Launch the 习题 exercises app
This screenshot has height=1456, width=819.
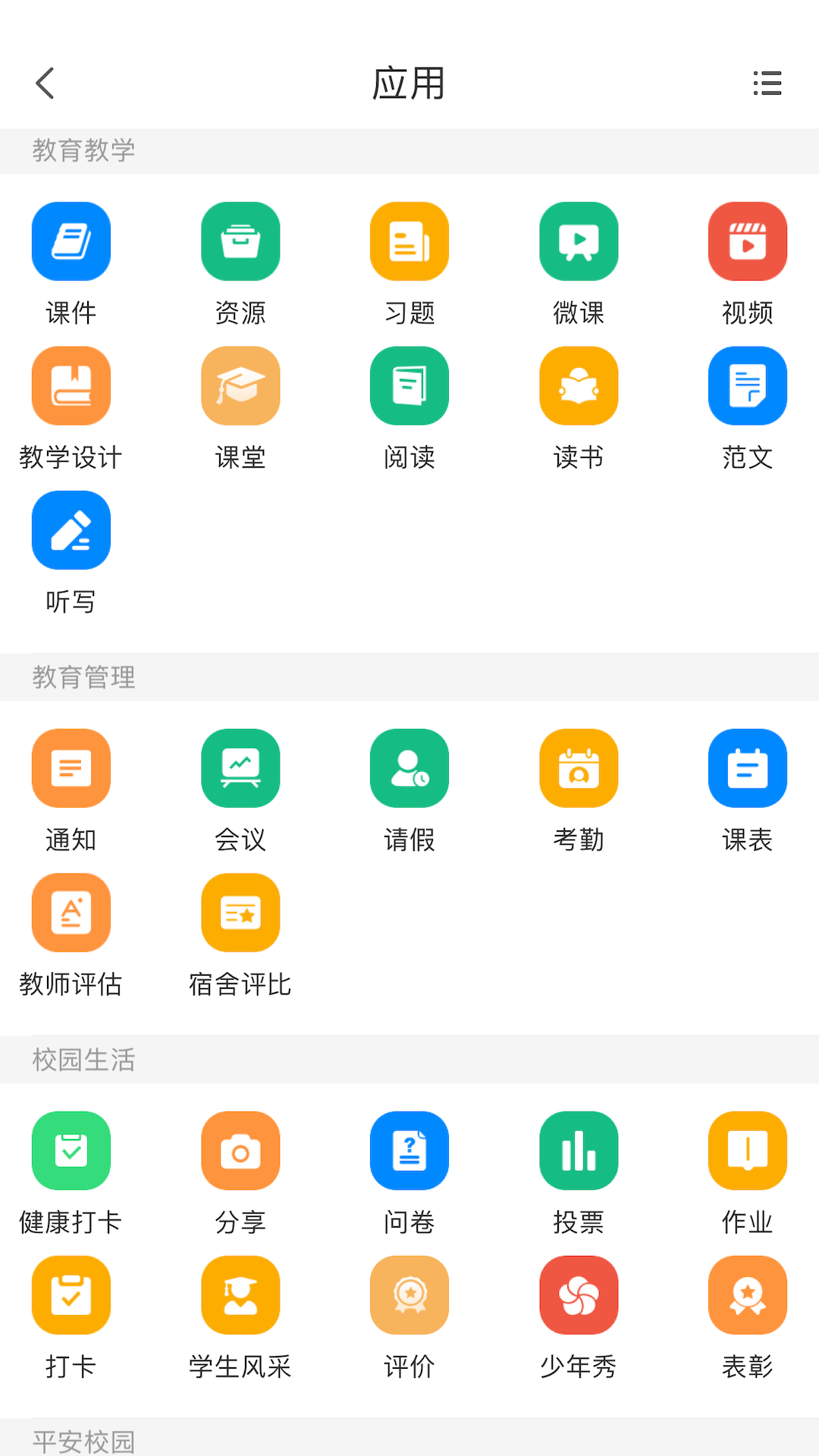click(x=409, y=241)
